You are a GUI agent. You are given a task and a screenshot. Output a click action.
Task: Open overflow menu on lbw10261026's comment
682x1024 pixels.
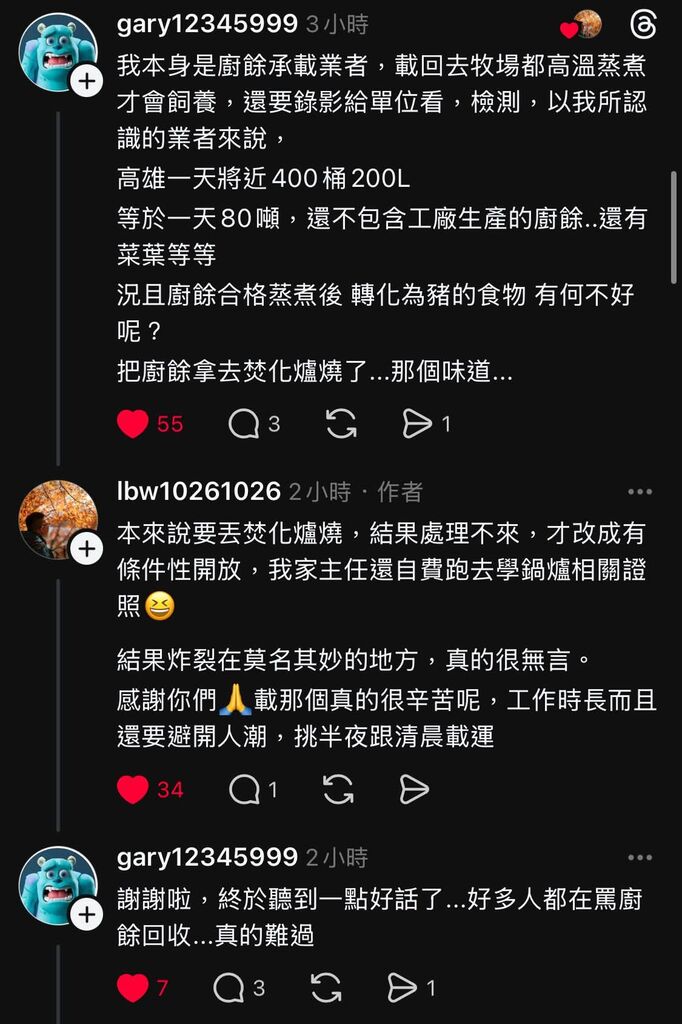pyautogui.click(x=640, y=492)
